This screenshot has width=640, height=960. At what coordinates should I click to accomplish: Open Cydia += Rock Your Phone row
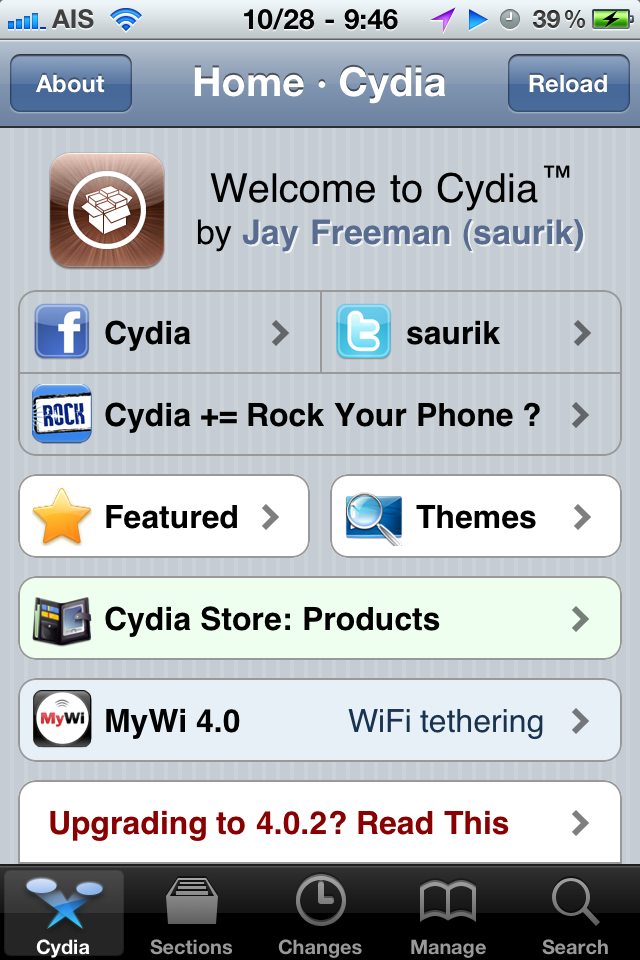coord(320,414)
